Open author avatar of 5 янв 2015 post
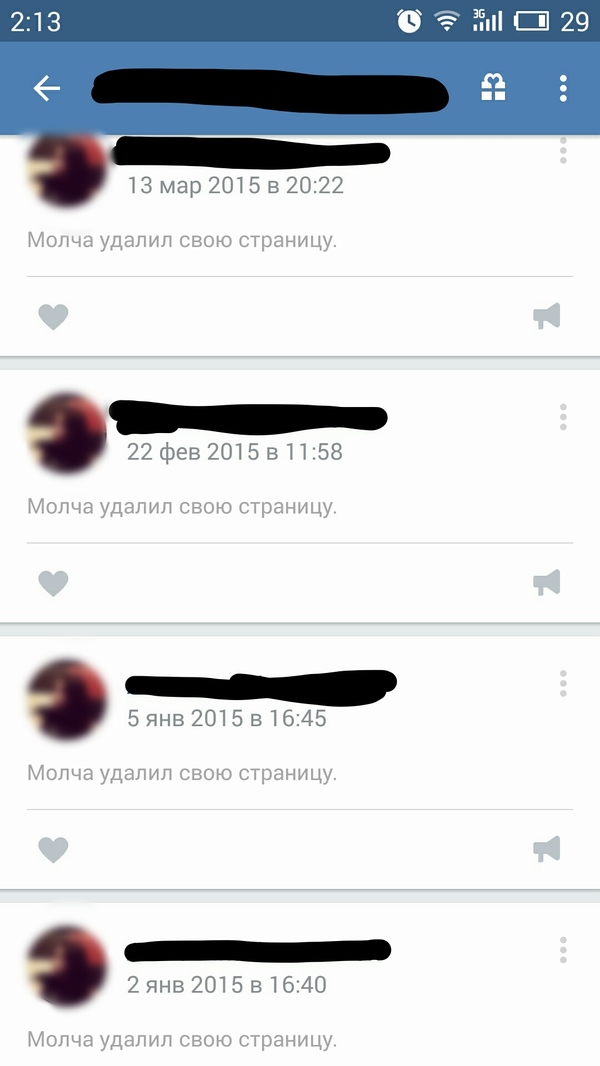The width and height of the screenshot is (600, 1066). pos(66,700)
